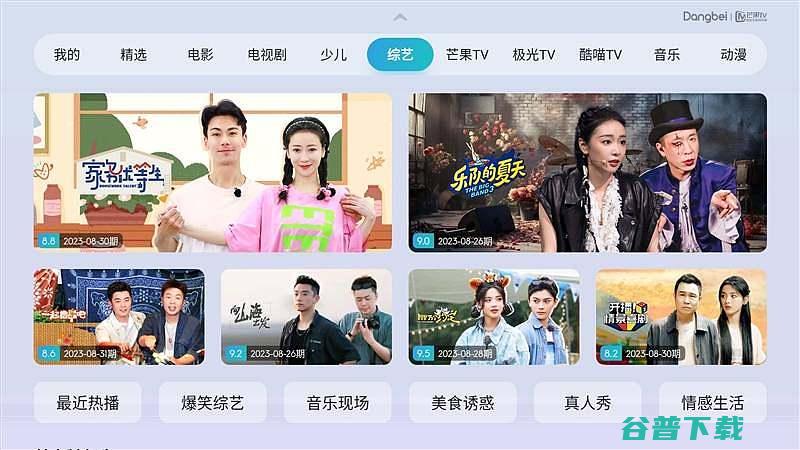Viewport: 800px width, 450px height.
Task: Switch to the 极光TV tab
Action: pos(533,55)
